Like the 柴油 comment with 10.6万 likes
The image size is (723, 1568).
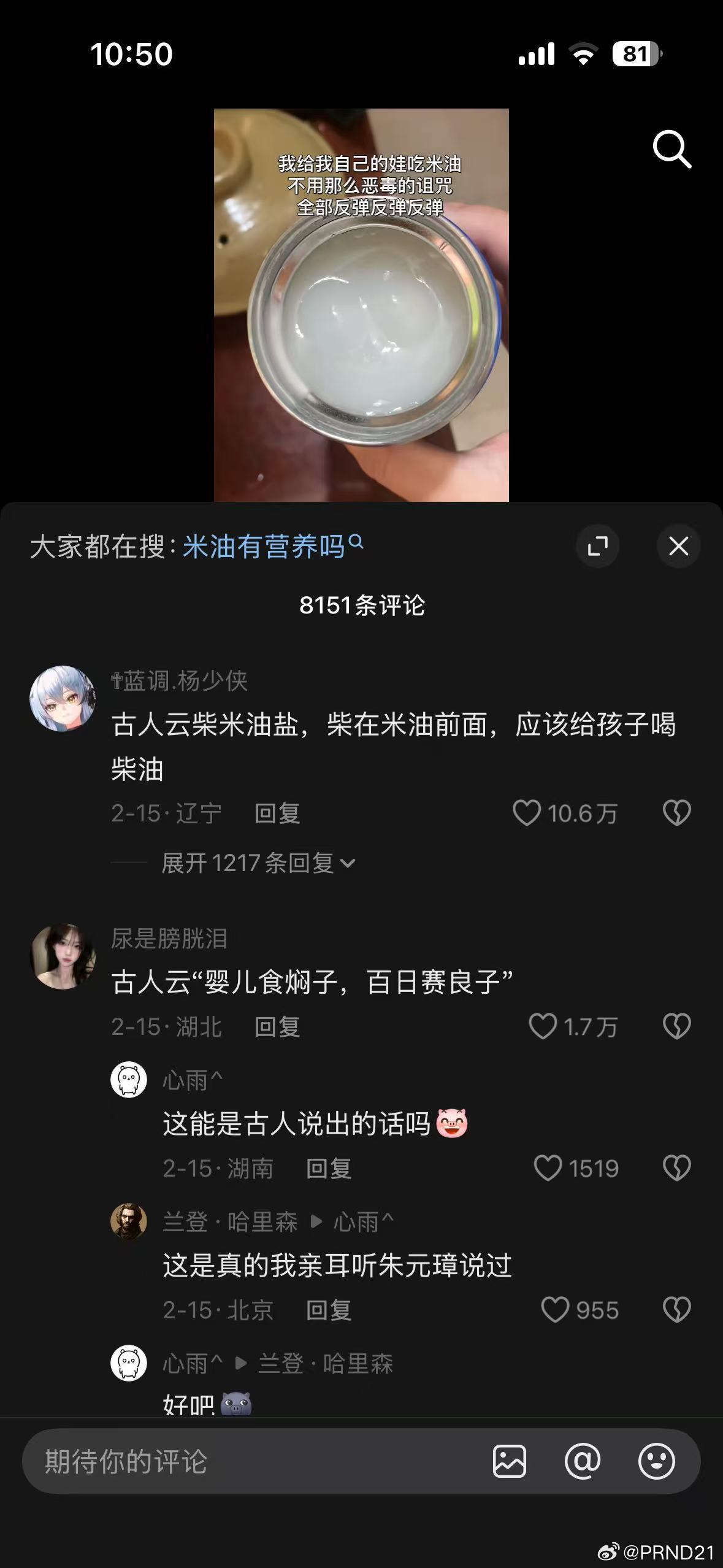(529, 813)
